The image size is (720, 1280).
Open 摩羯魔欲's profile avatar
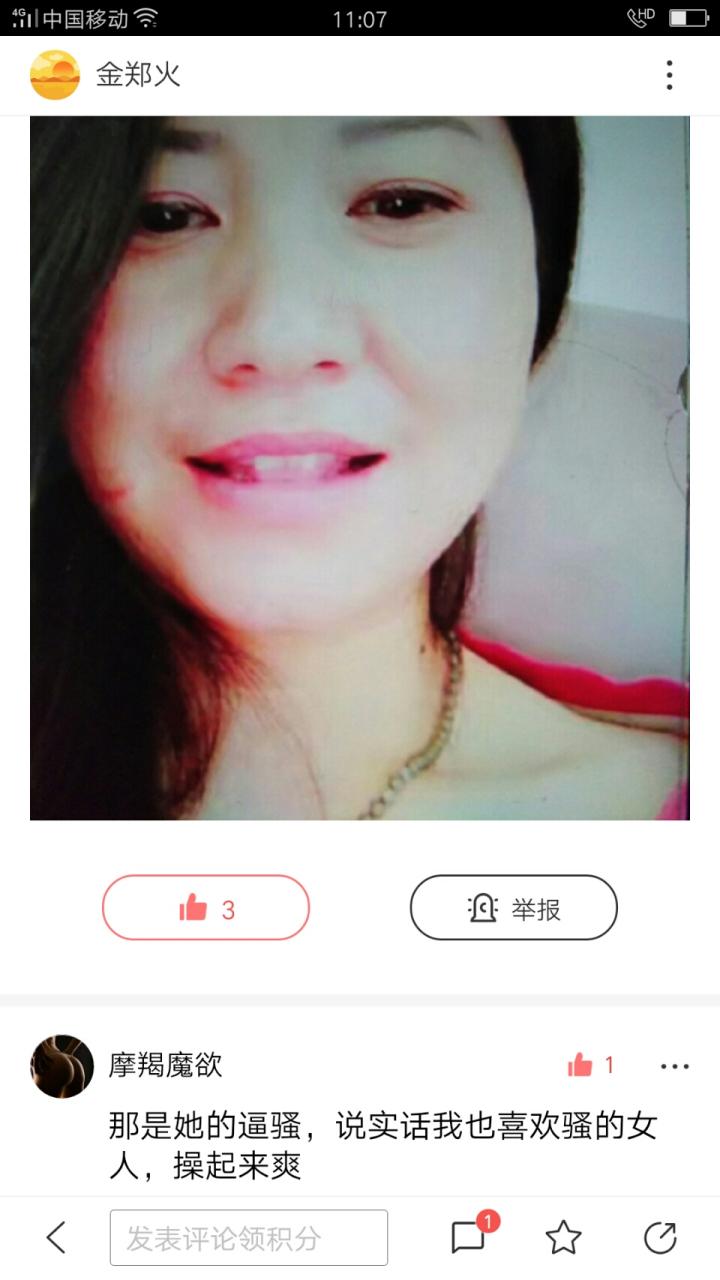62,1066
